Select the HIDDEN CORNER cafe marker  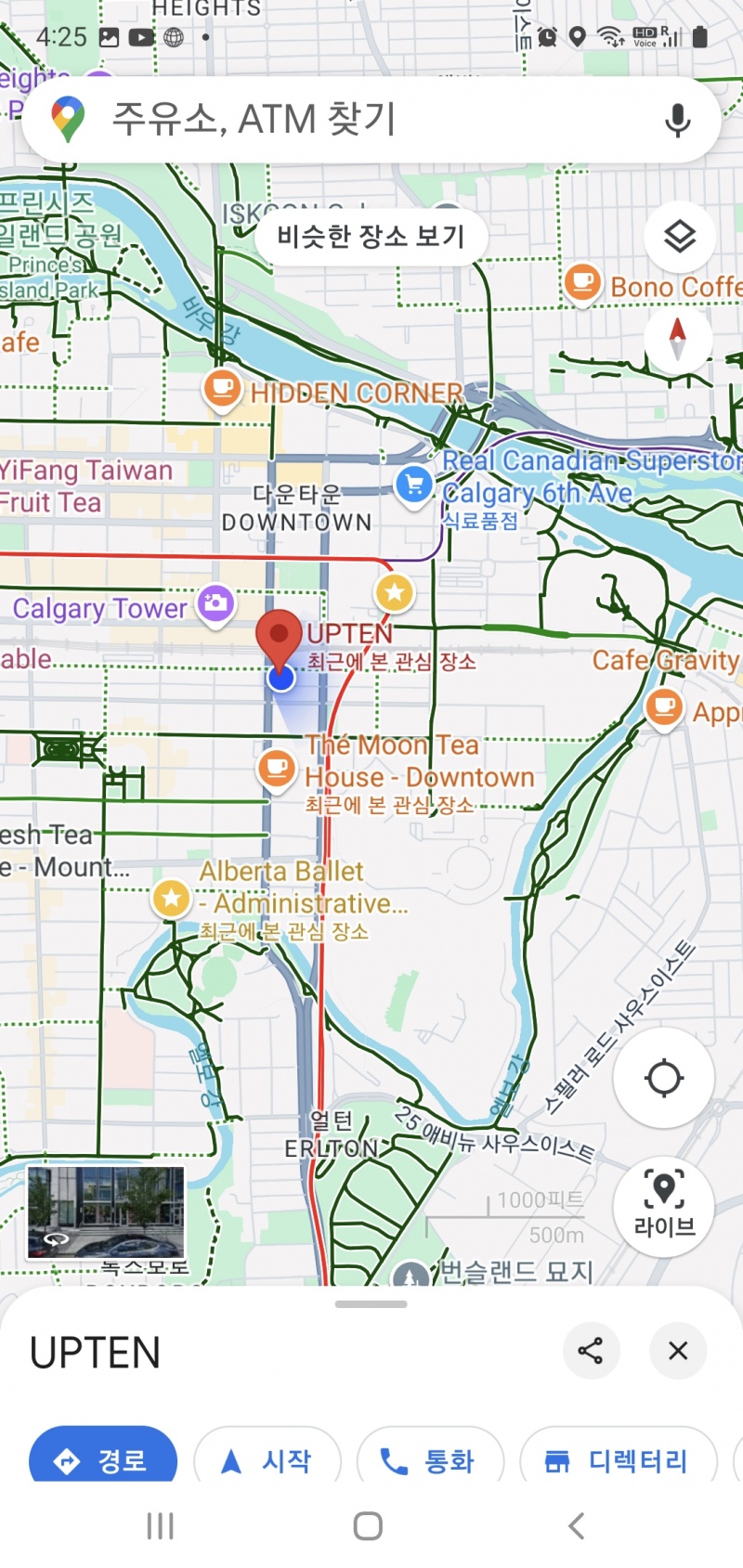tap(223, 390)
